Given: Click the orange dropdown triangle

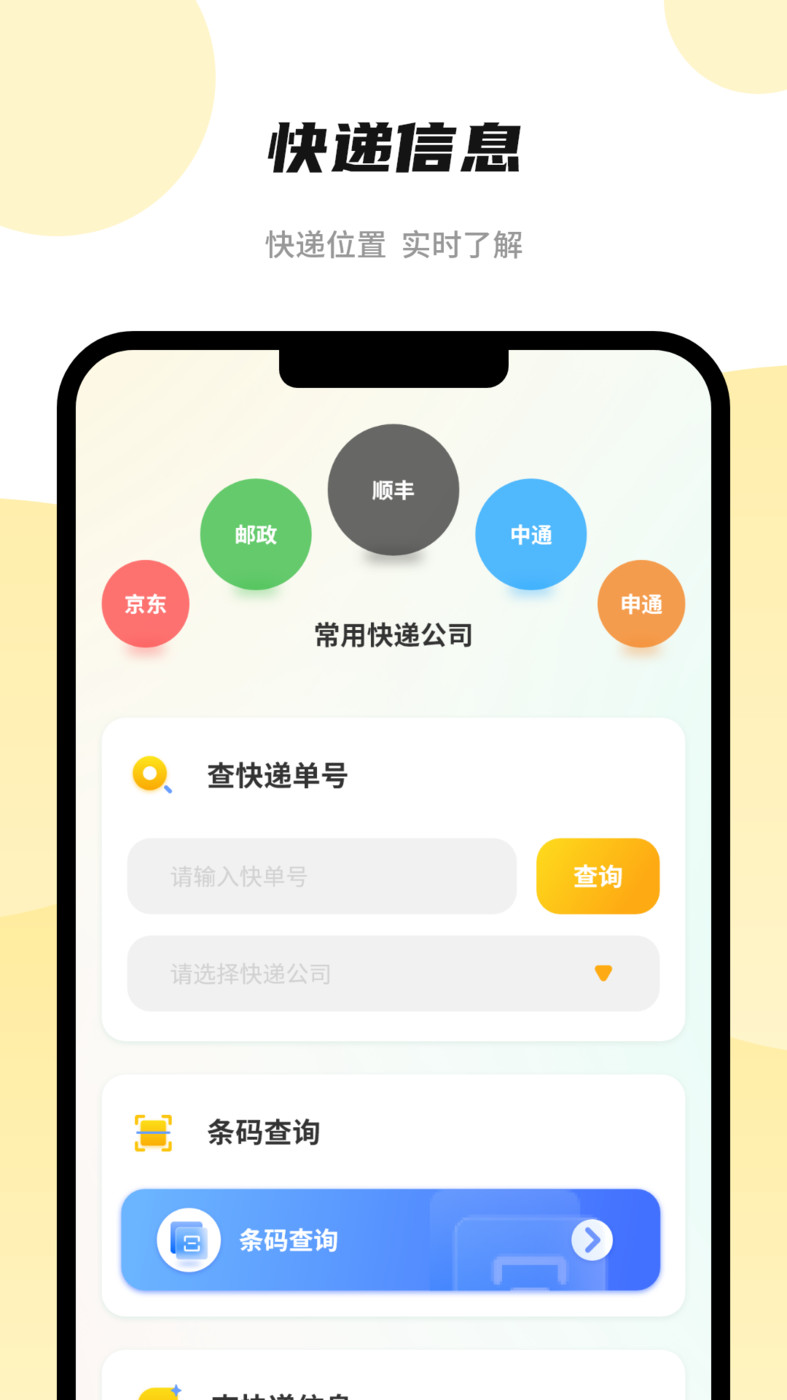Looking at the screenshot, I should coord(603,974).
